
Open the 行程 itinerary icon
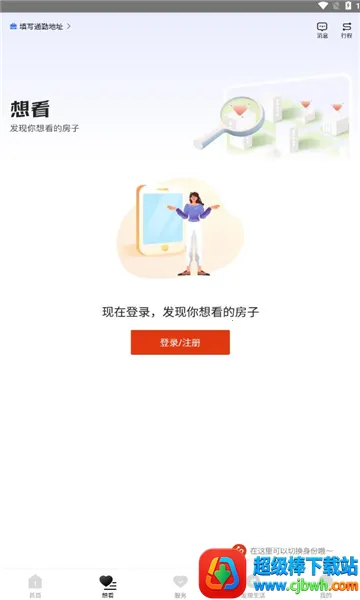346,30
